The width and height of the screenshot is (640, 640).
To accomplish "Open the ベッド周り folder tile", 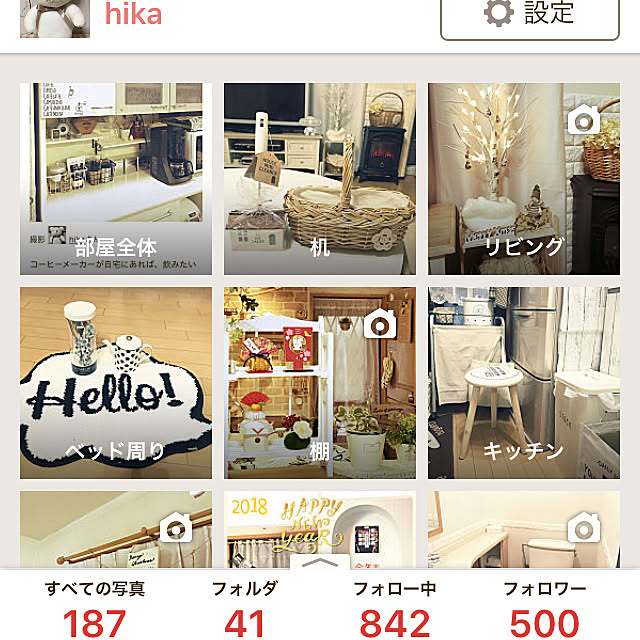I will [116, 383].
